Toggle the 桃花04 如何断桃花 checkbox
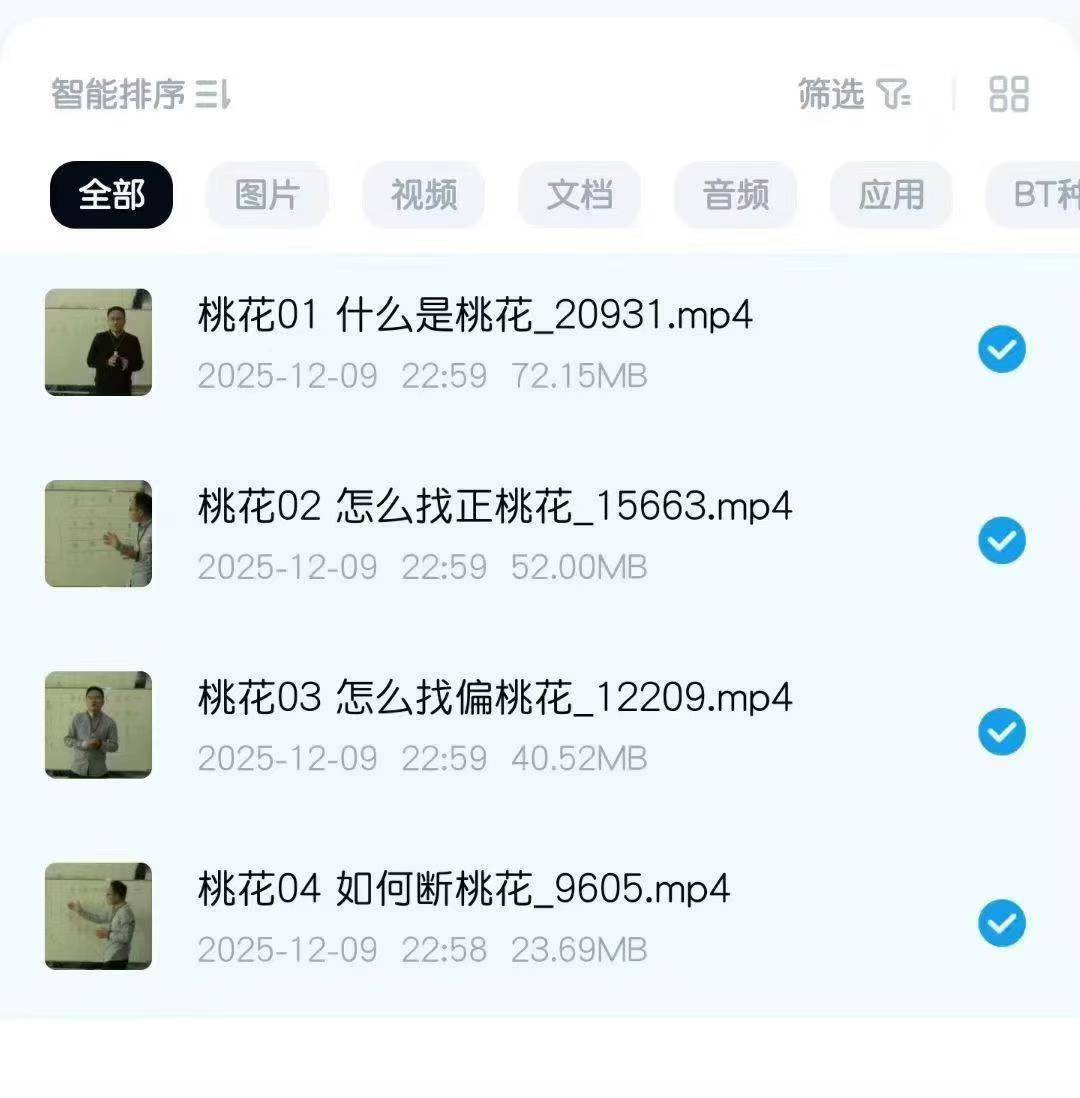 (1001, 923)
